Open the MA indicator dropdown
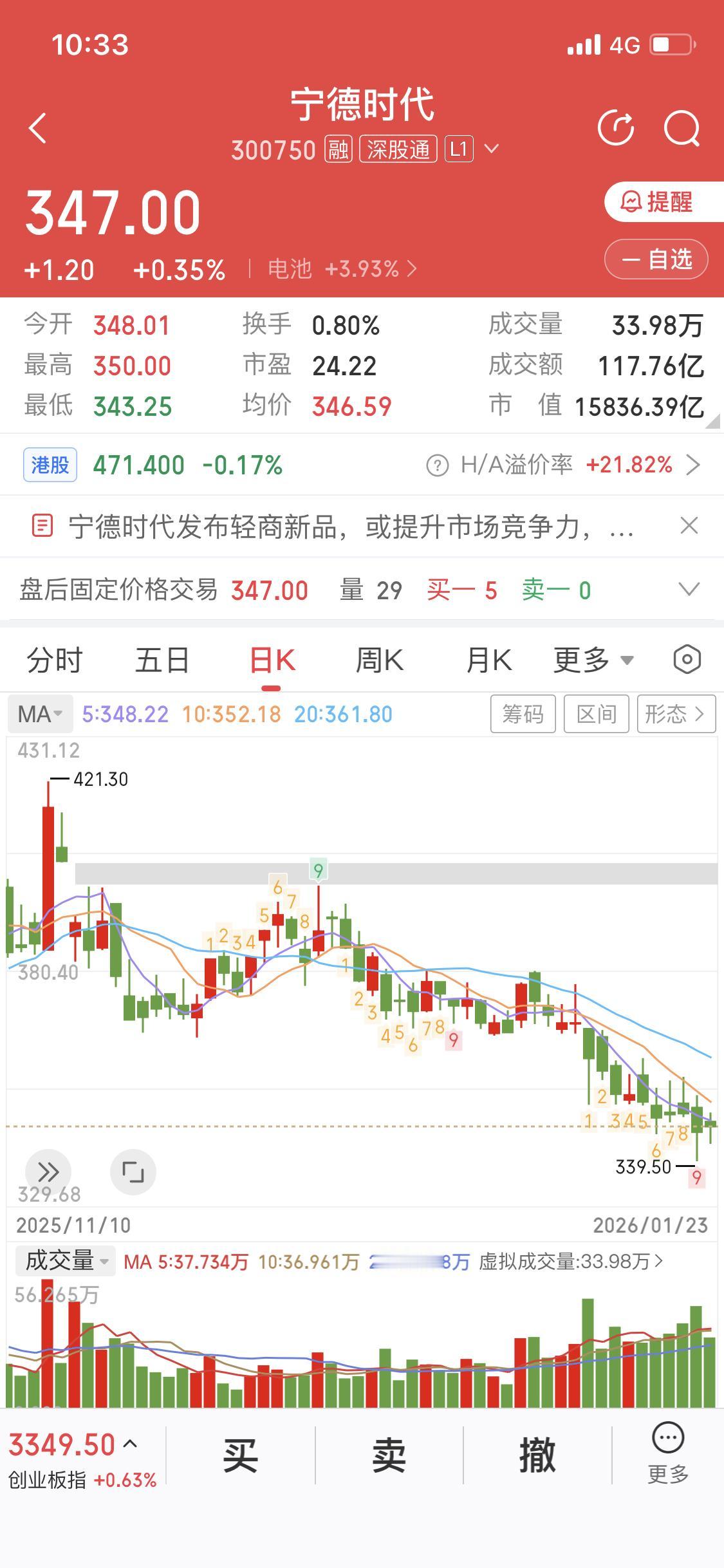Screen dimensions: 724x1568 coord(40,713)
